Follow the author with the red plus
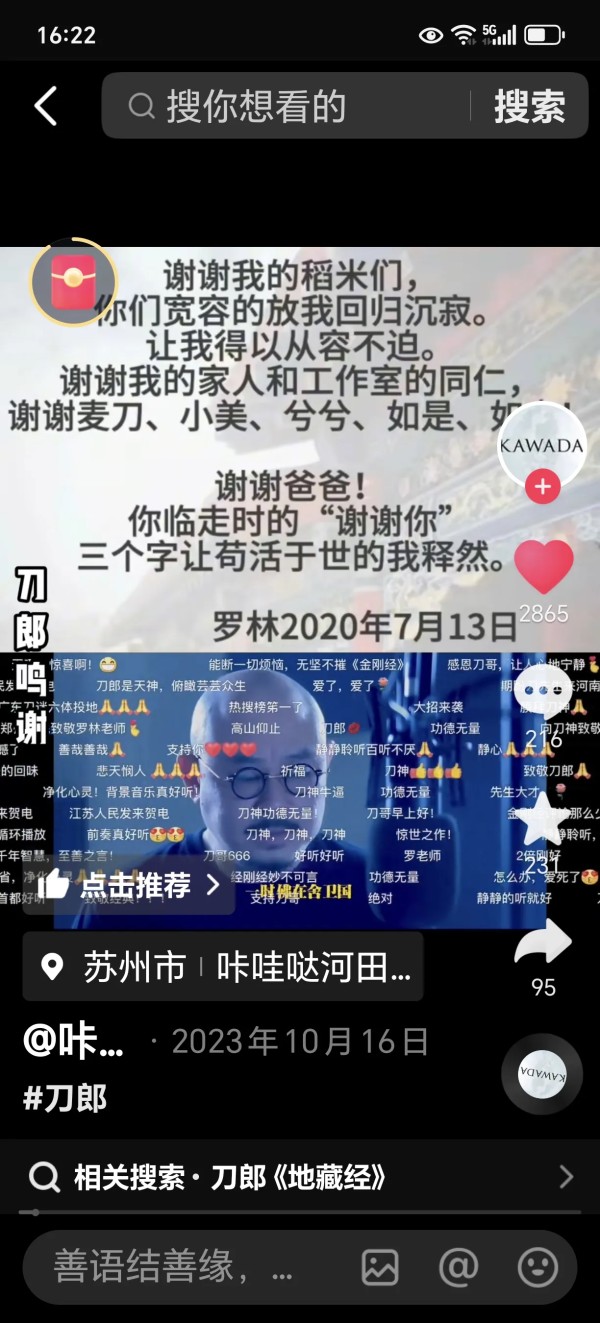 542,487
